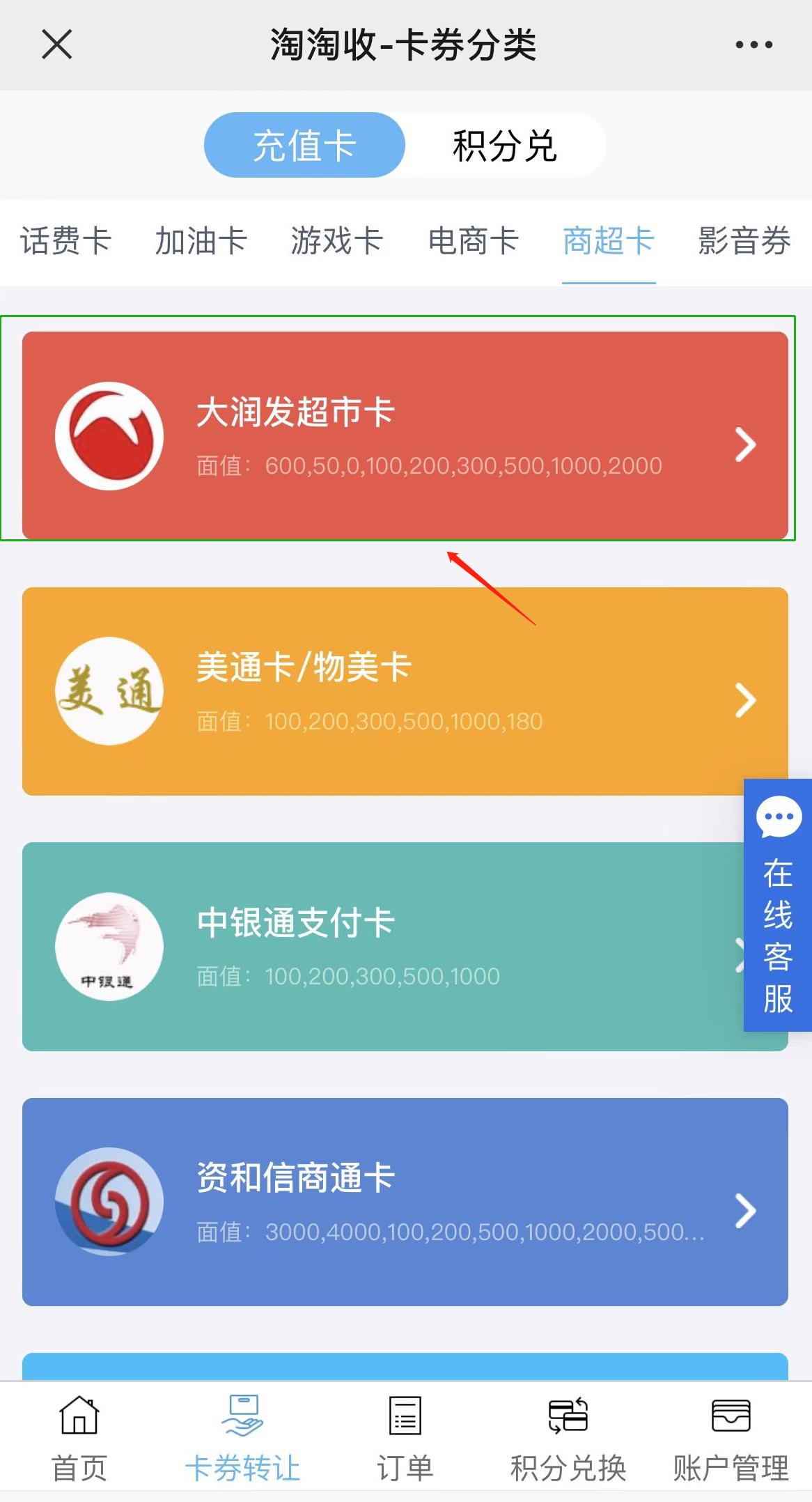Screen dimensions: 812x1502
Task: Open the 大润发超市卡 card
Action: point(405,435)
